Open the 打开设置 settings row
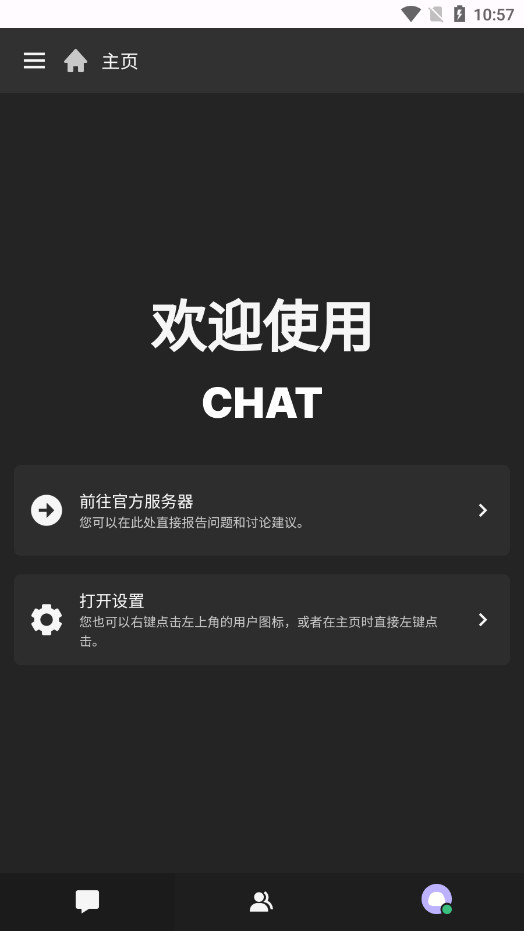The width and height of the screenshot is (524, 931). (262, 619)
